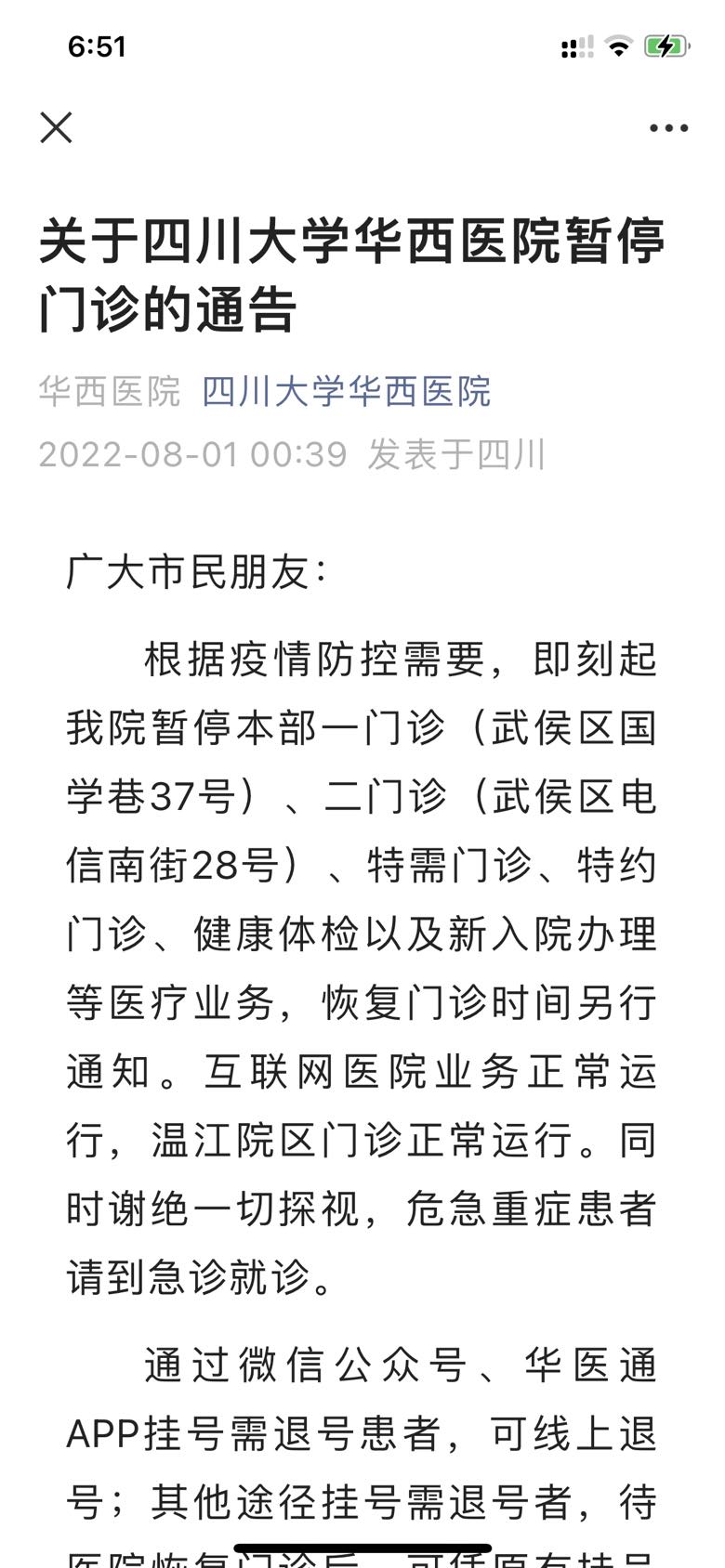This screenshot has width=725, height=1568.
Task: Open the 四川大学华西医院 official account link
Action: (x=346, y=391)
